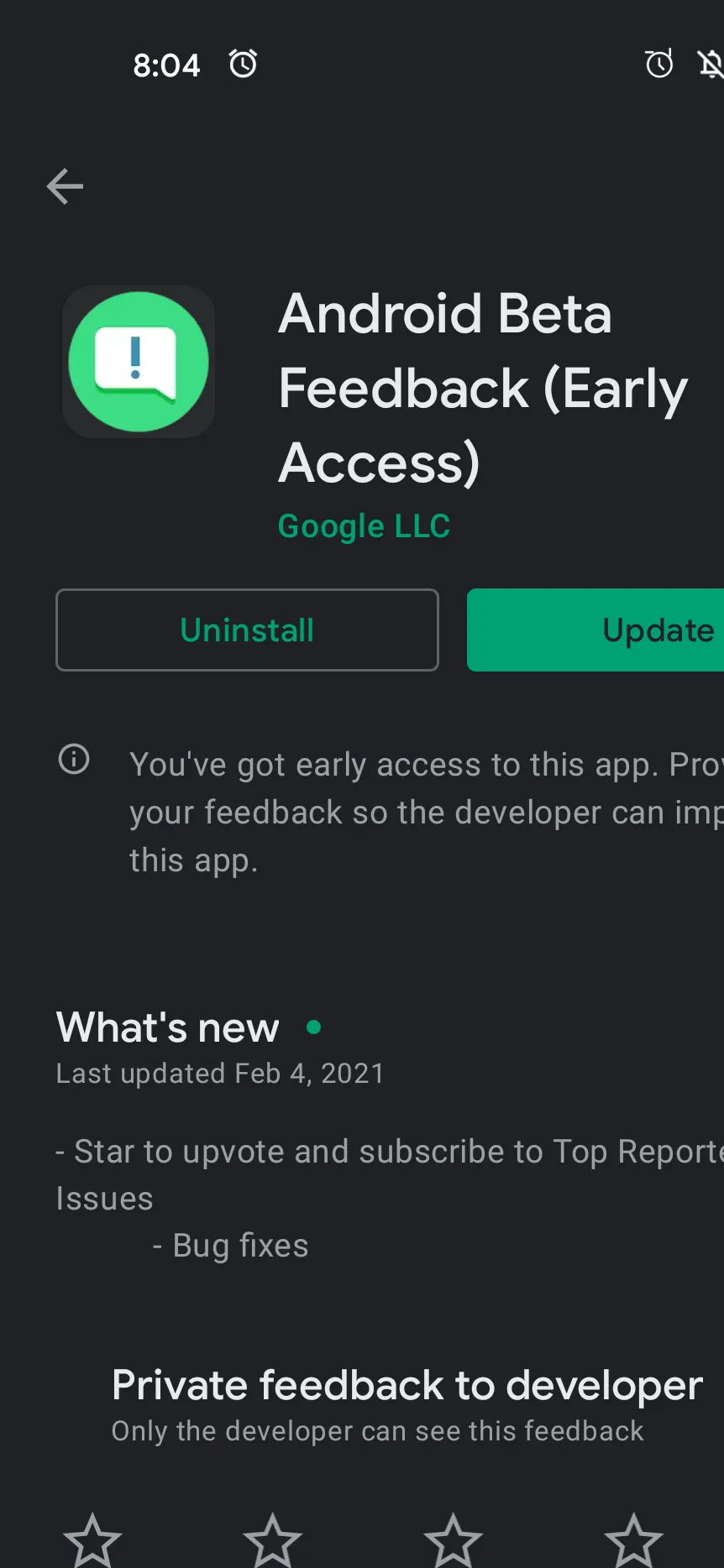Give a four-star private feedback rating
The height and width of the screenshot is (1568, 724).
pos(634,1541)
